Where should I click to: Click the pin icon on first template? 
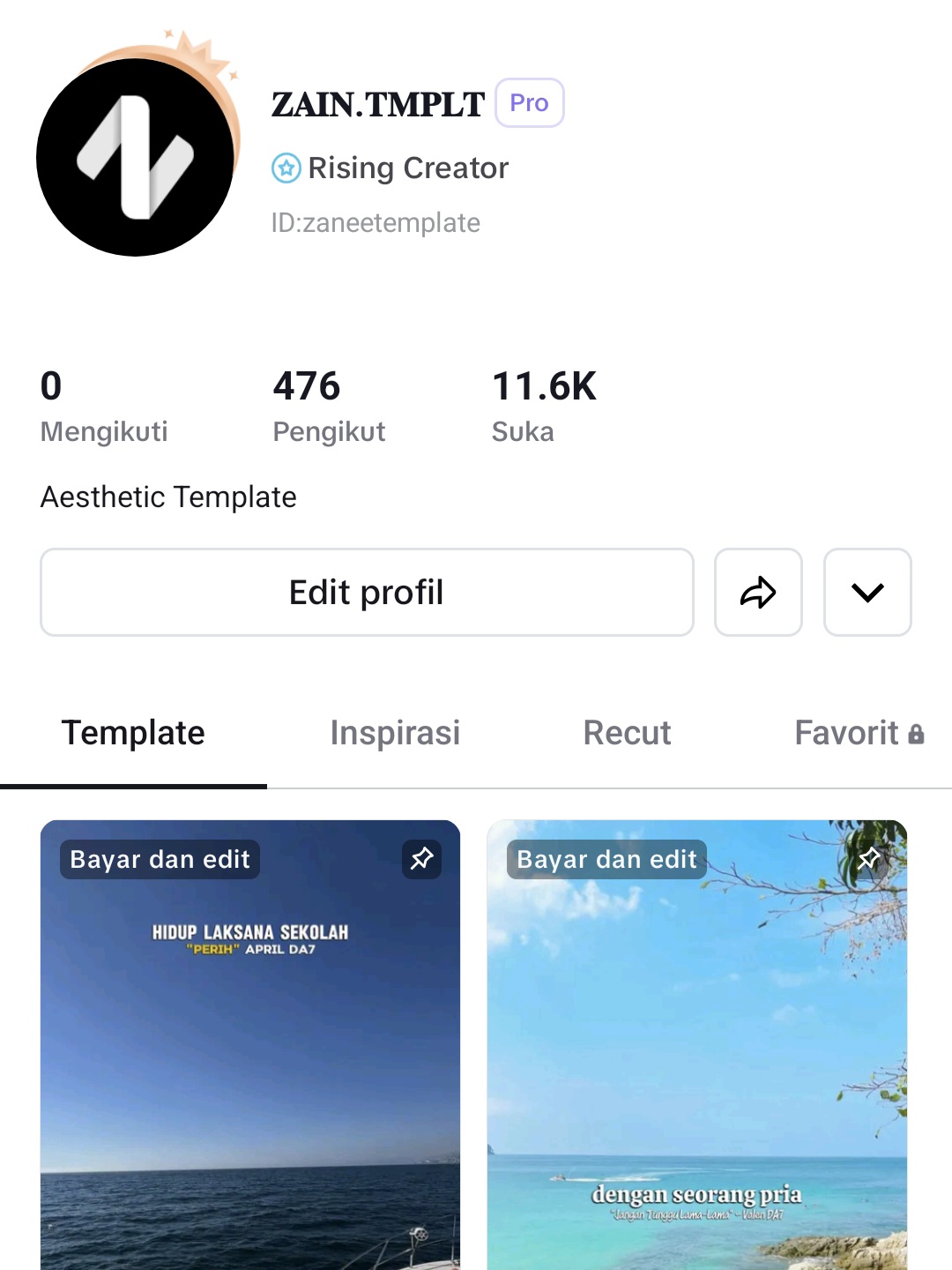(x=421, y=859)
